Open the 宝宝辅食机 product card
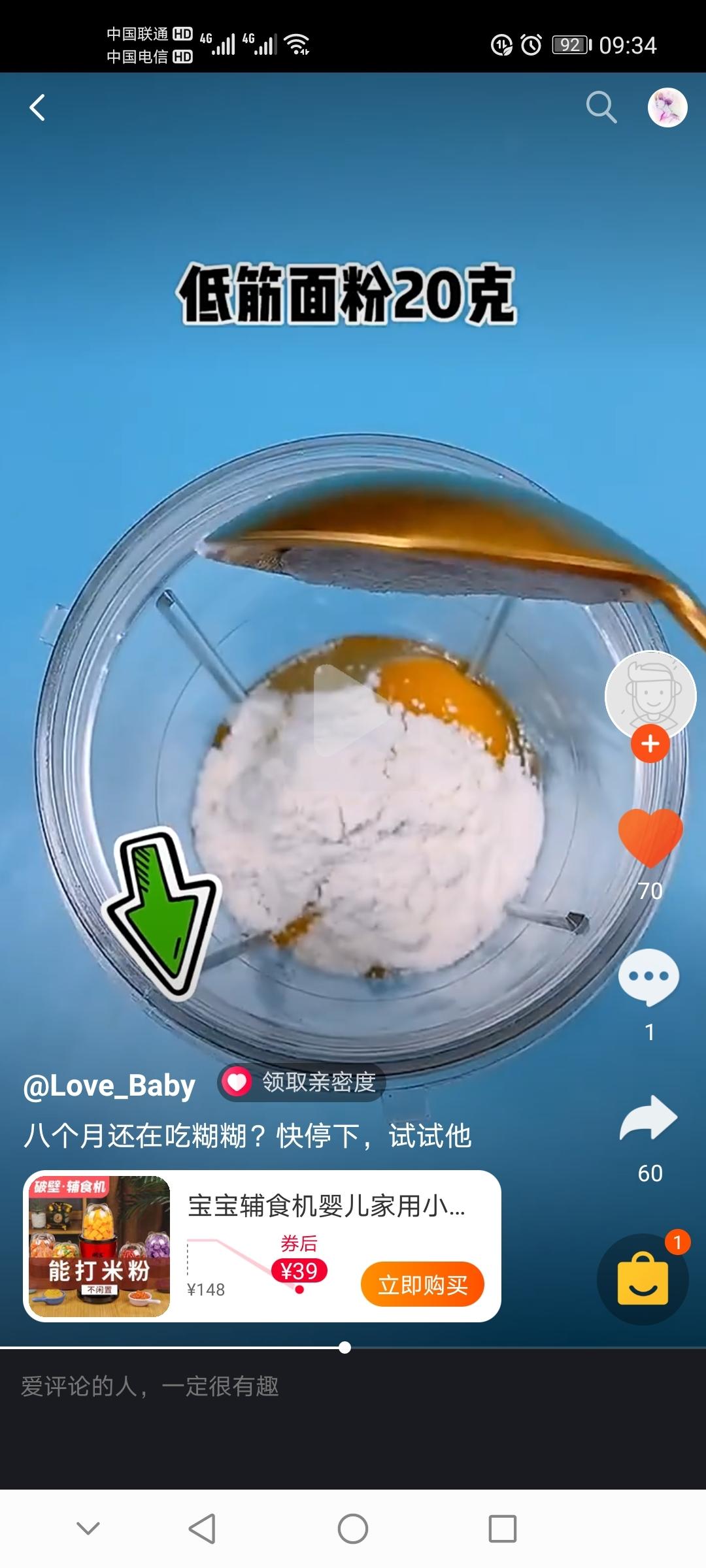Image resolution: width=706 pixels, height=1568 pixels. click(x=261, y=1247)
